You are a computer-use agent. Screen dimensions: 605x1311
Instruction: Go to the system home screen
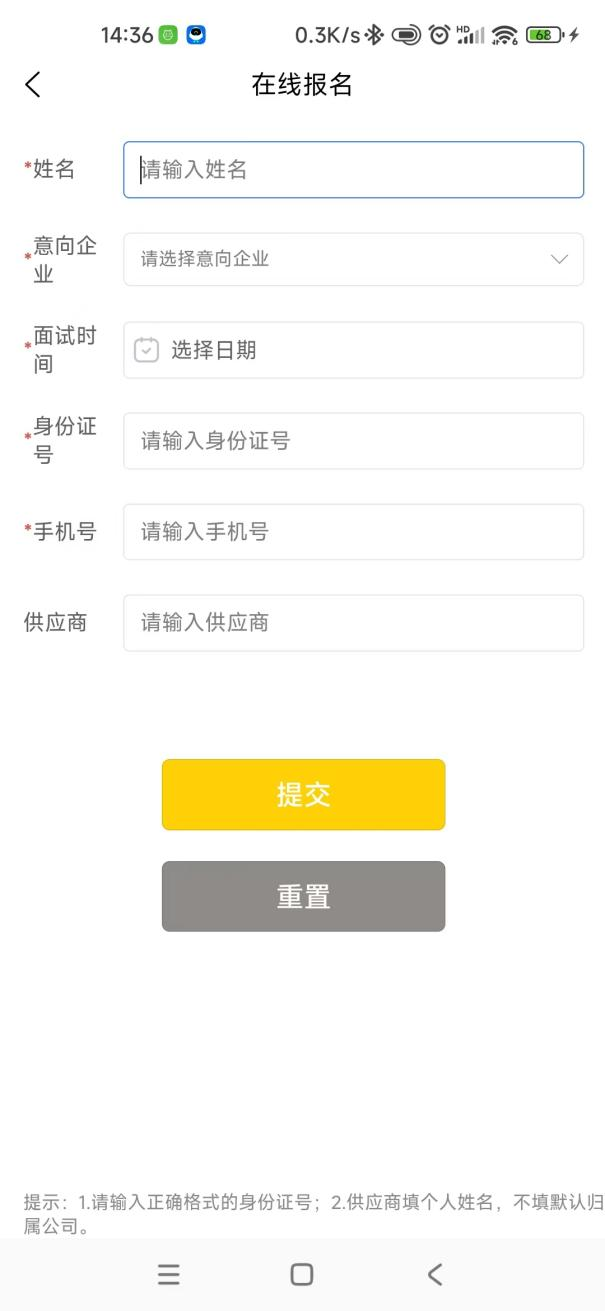[x=301, y=1274]
